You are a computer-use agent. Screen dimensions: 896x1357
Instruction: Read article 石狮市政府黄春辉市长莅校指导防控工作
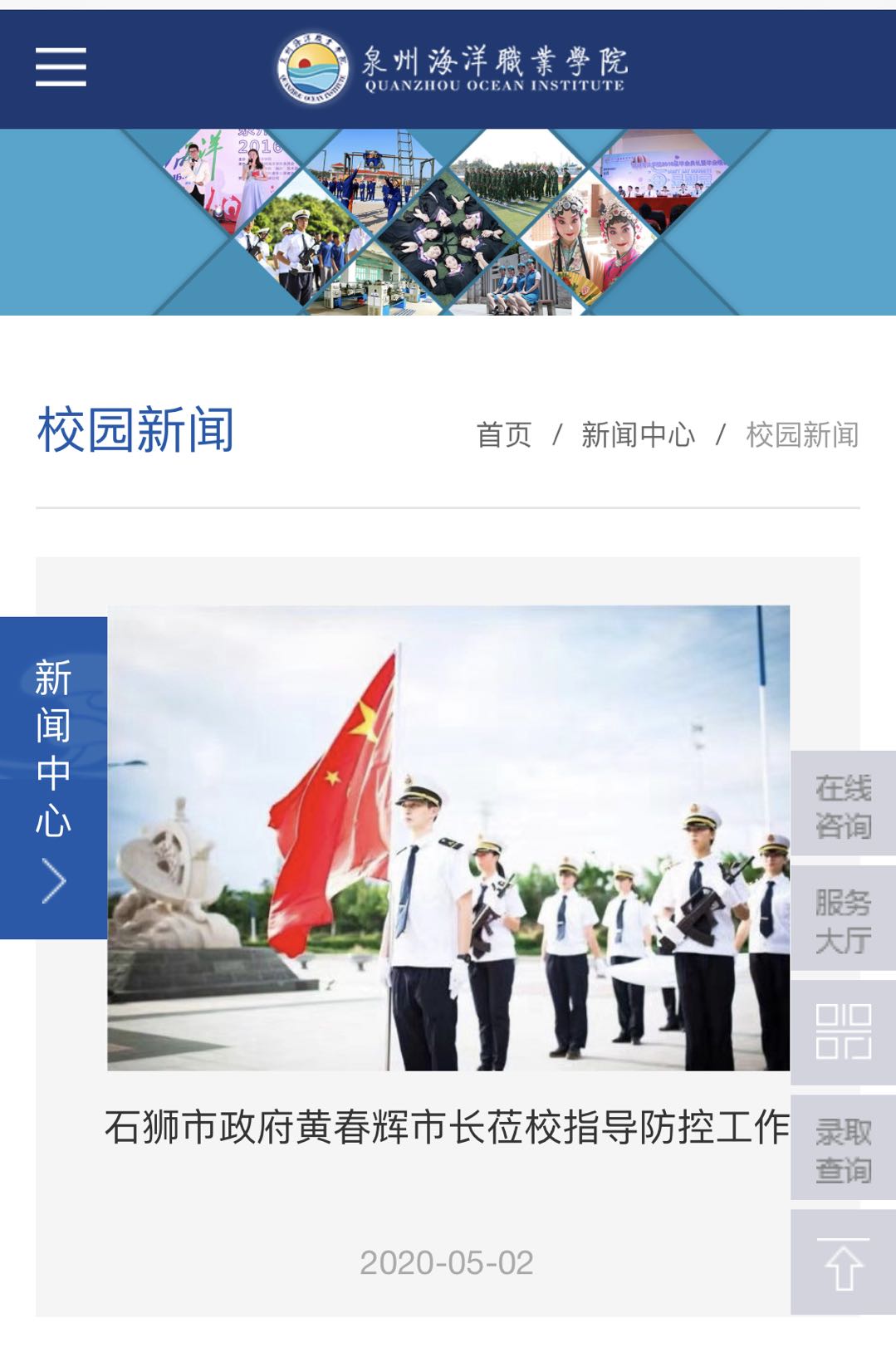(447, 1127)
